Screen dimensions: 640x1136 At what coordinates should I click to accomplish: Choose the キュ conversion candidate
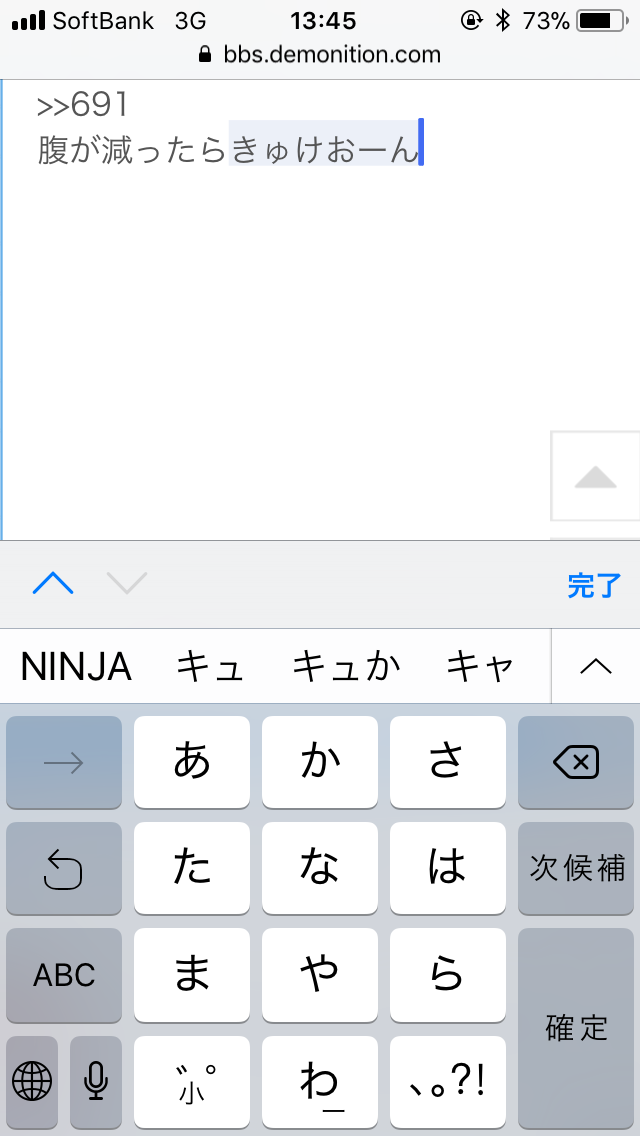pos(210,666)
